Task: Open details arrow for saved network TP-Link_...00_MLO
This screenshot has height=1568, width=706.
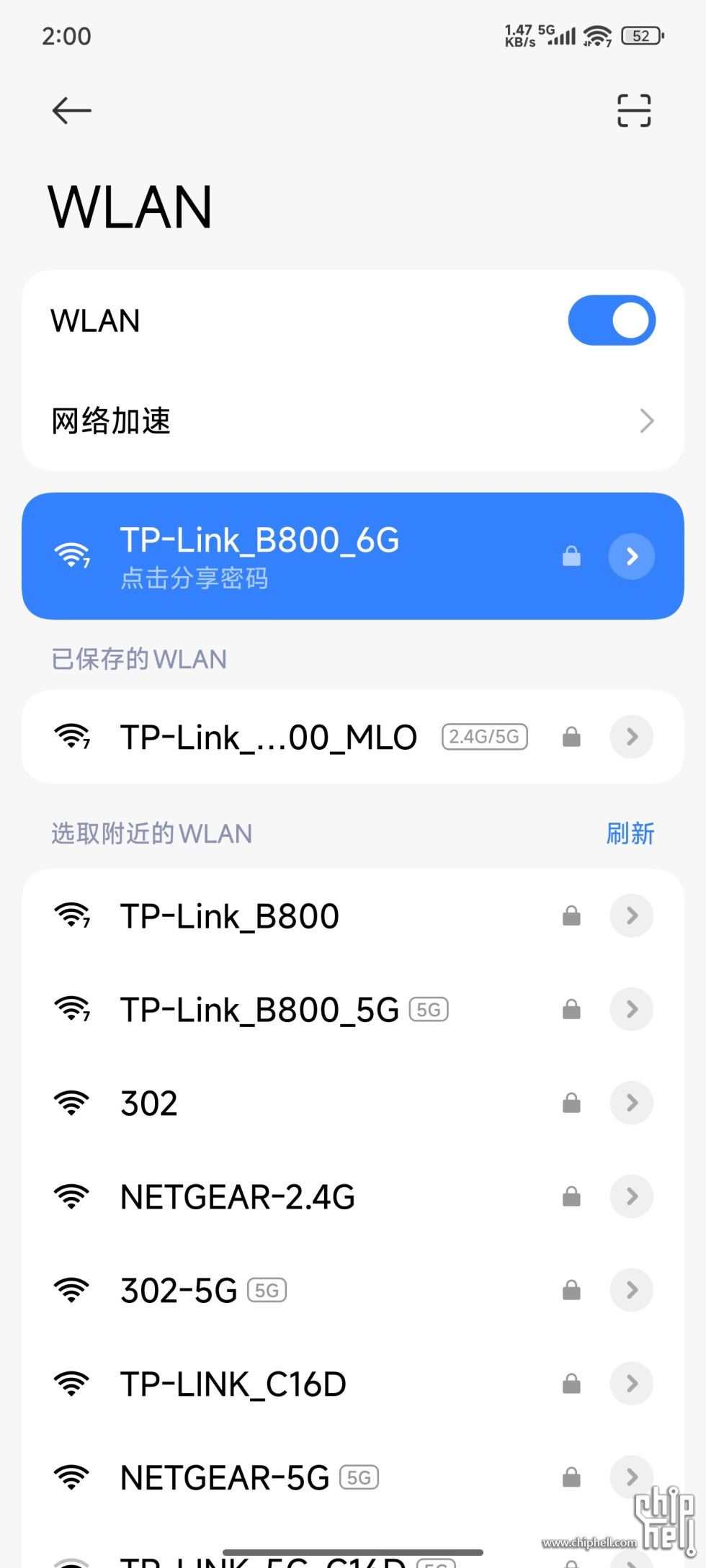Action: point(631,736)
